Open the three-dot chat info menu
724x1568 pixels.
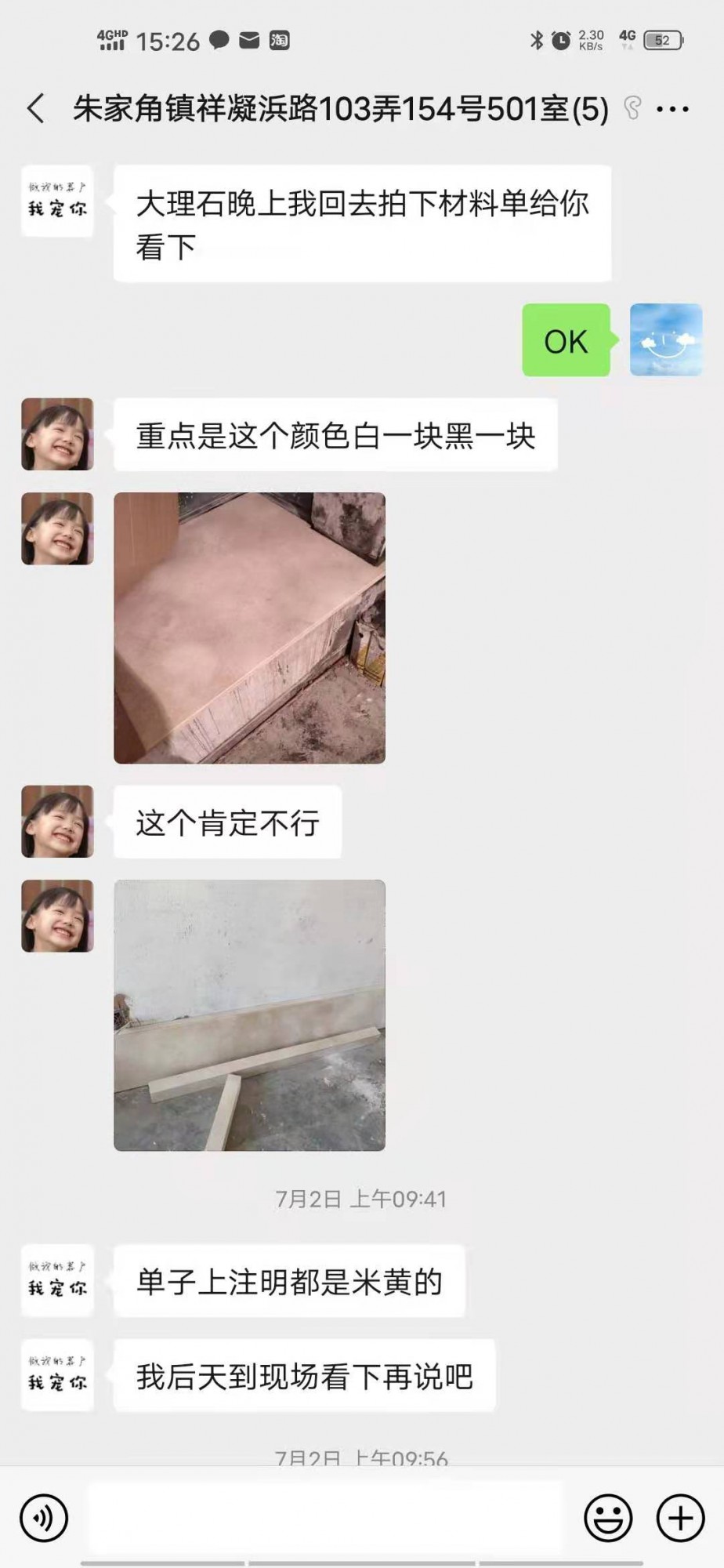[x=672, y=109]
